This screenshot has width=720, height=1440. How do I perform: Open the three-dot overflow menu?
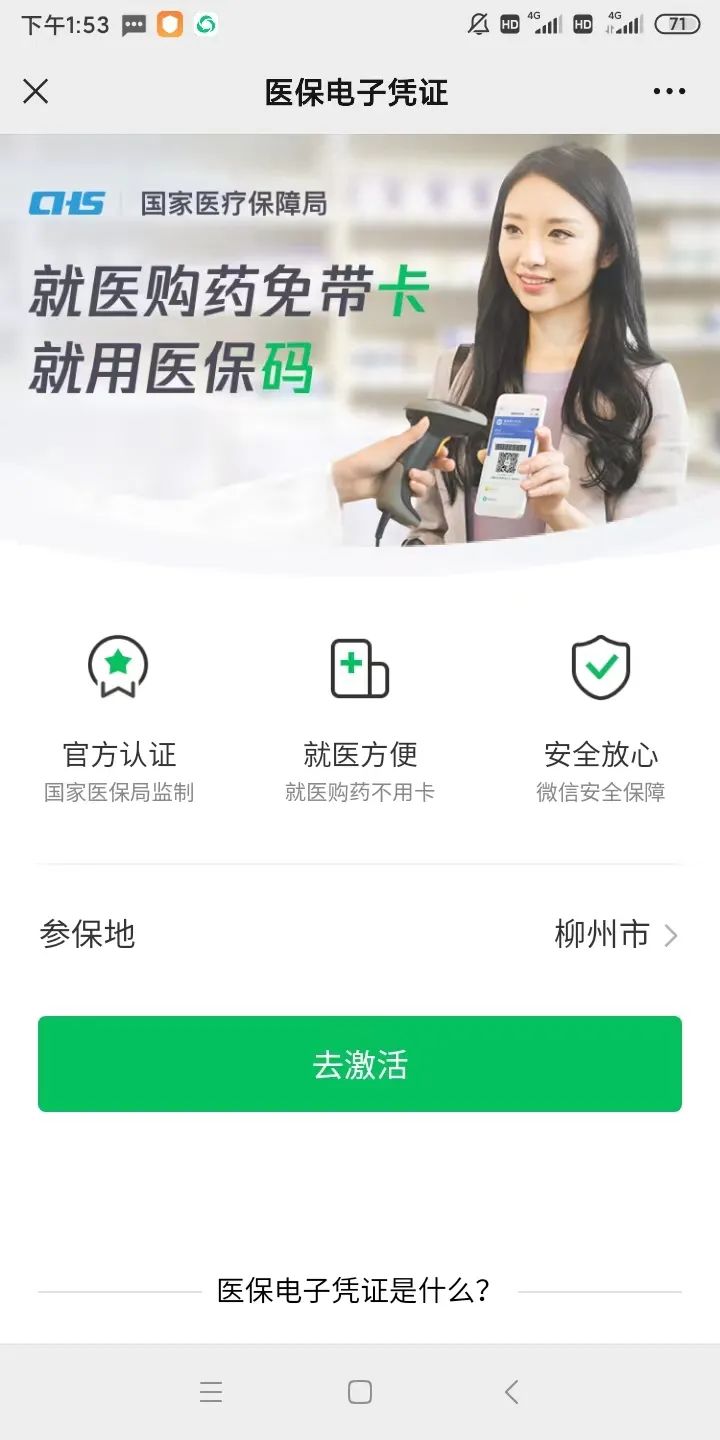[x=669, y=92]
